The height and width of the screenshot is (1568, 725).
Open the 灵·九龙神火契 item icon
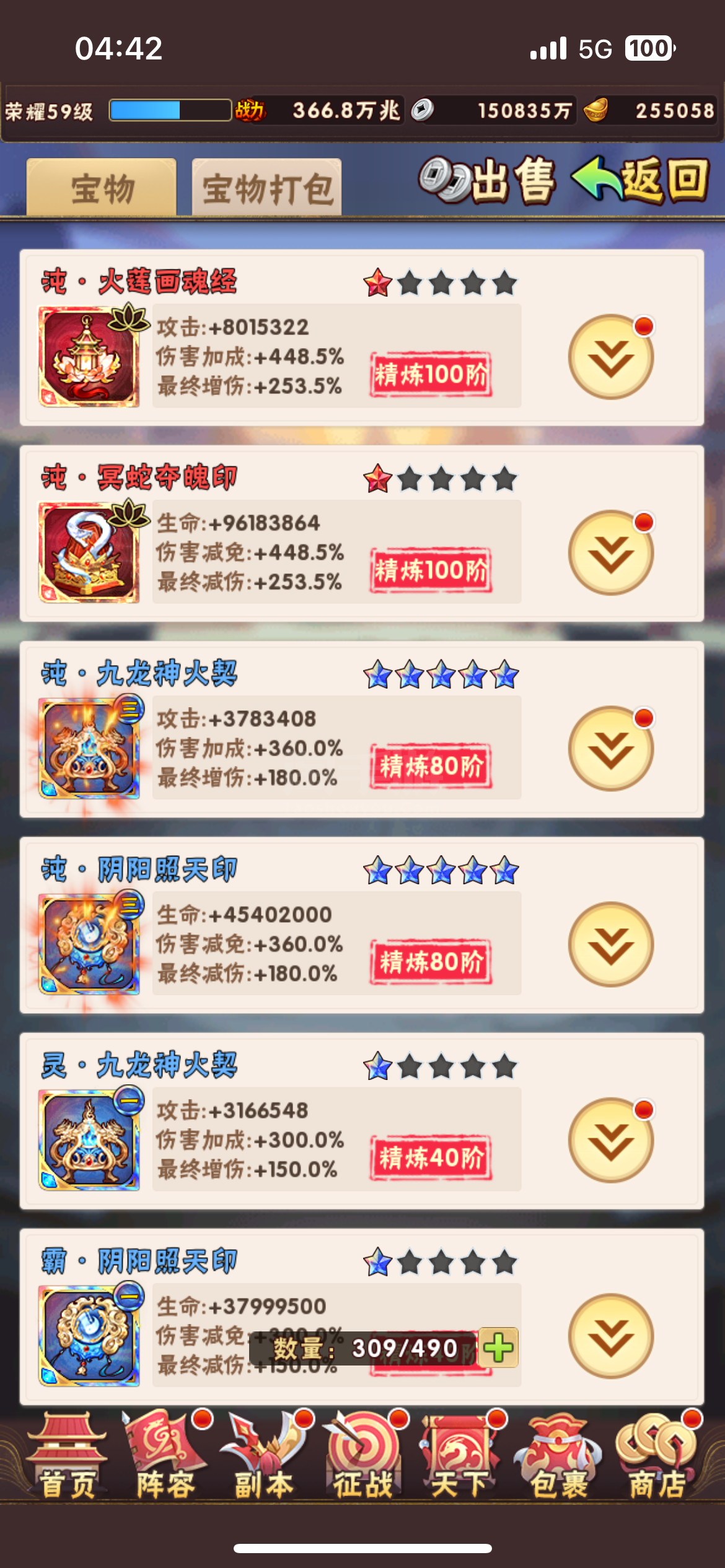click(89, 1140)
